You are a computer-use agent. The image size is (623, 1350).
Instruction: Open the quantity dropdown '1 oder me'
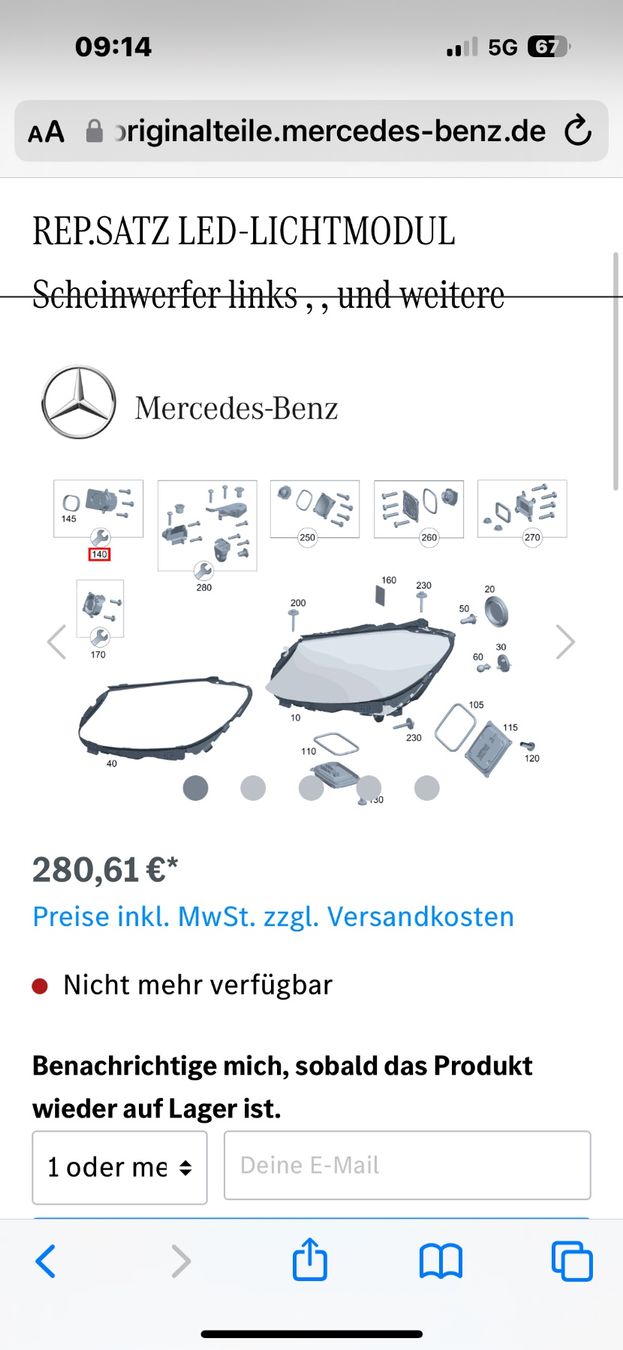(120, 1167)
